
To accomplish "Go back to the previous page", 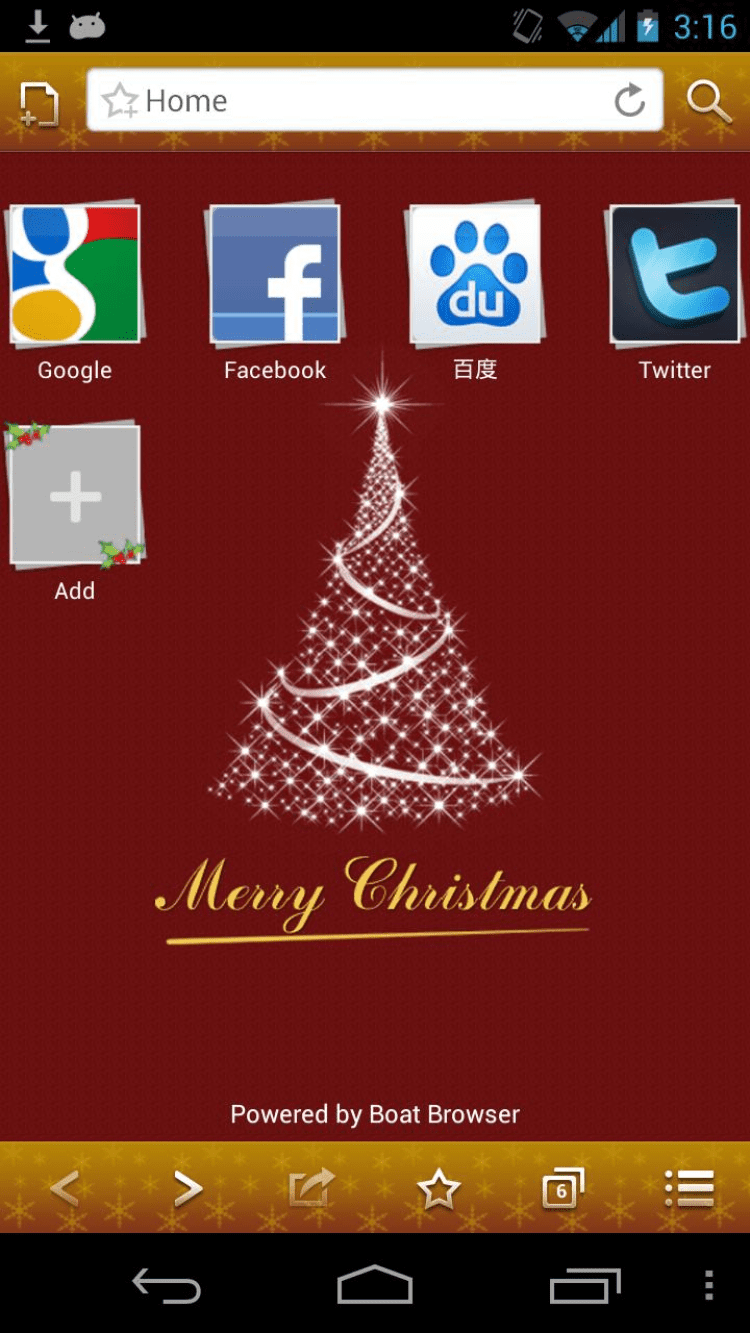I will point(64,1189).
